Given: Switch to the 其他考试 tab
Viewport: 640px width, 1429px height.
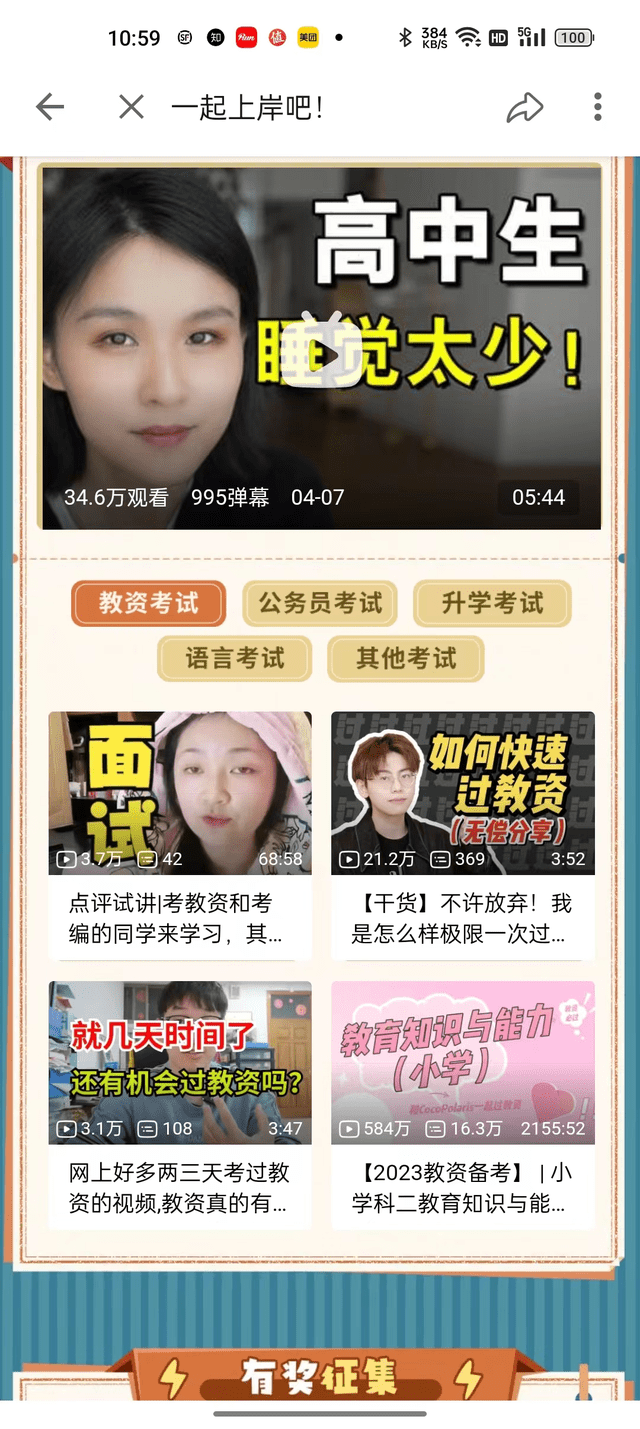Looking at the screenshot, I should 406,658.
